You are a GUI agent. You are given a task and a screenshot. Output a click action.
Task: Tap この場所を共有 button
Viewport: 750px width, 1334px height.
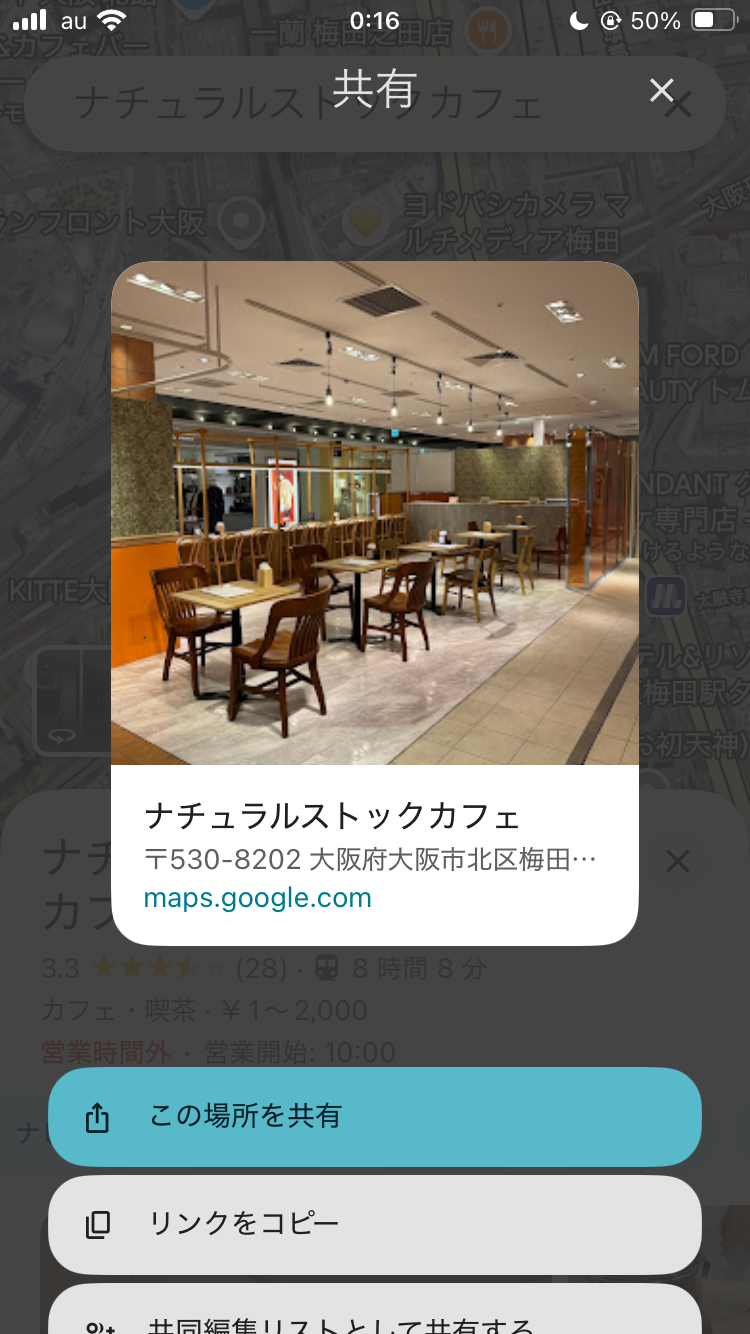click(x=374, y=1116)
